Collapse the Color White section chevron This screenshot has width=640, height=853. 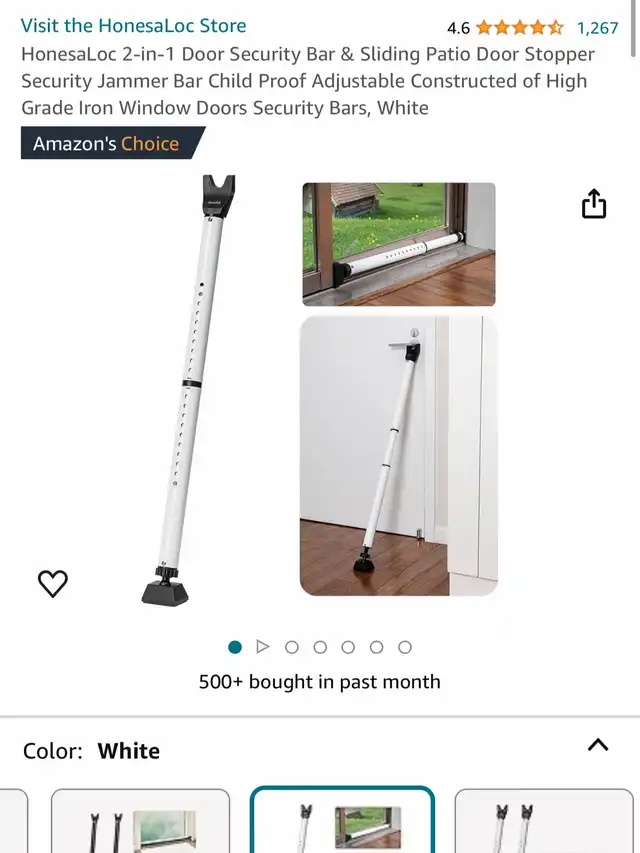point(598,745)
